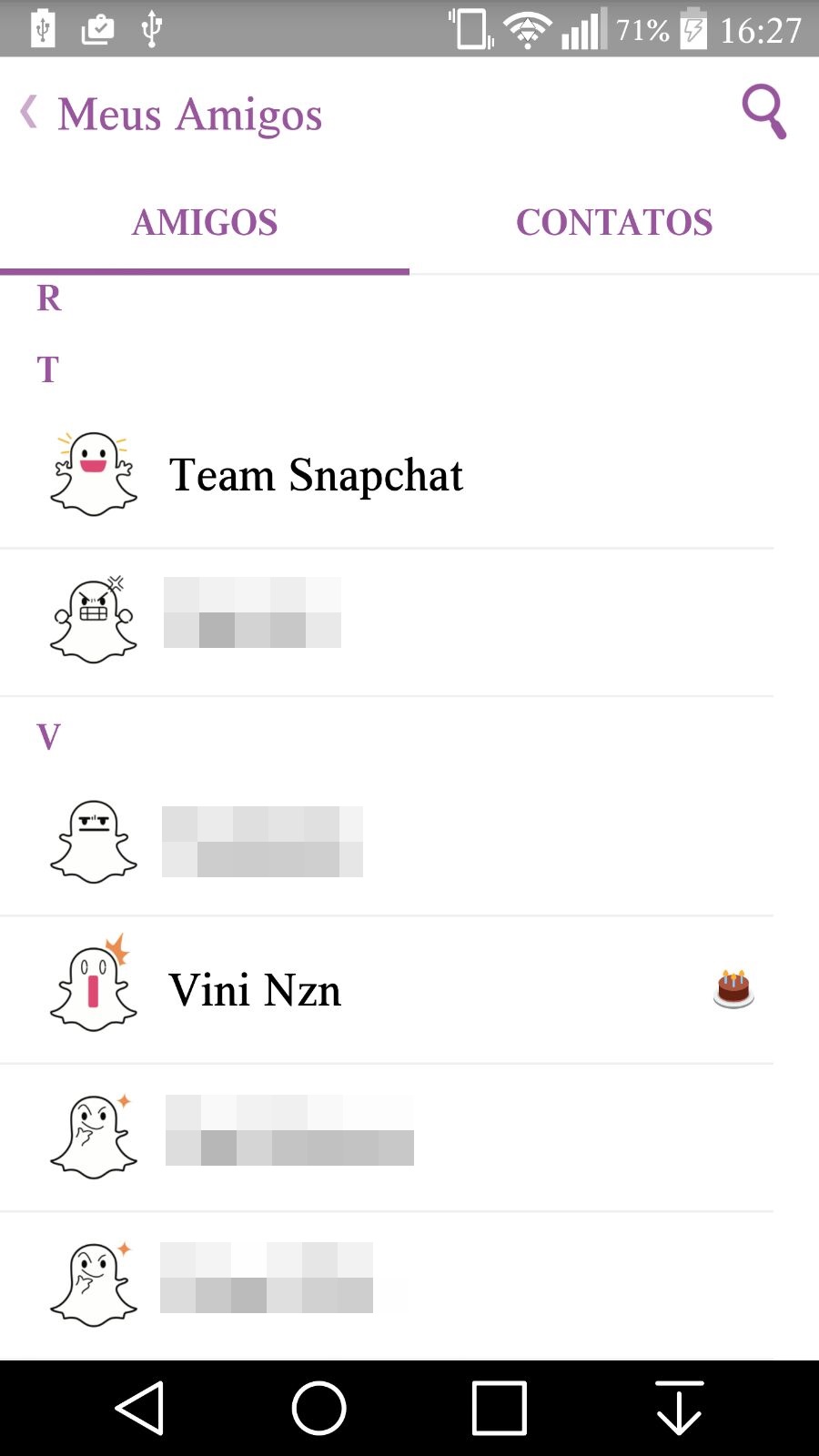Screen dimensions: 819x1456
Task: Open recent apps from navigation bar
Action: (x=499, y=1408)
